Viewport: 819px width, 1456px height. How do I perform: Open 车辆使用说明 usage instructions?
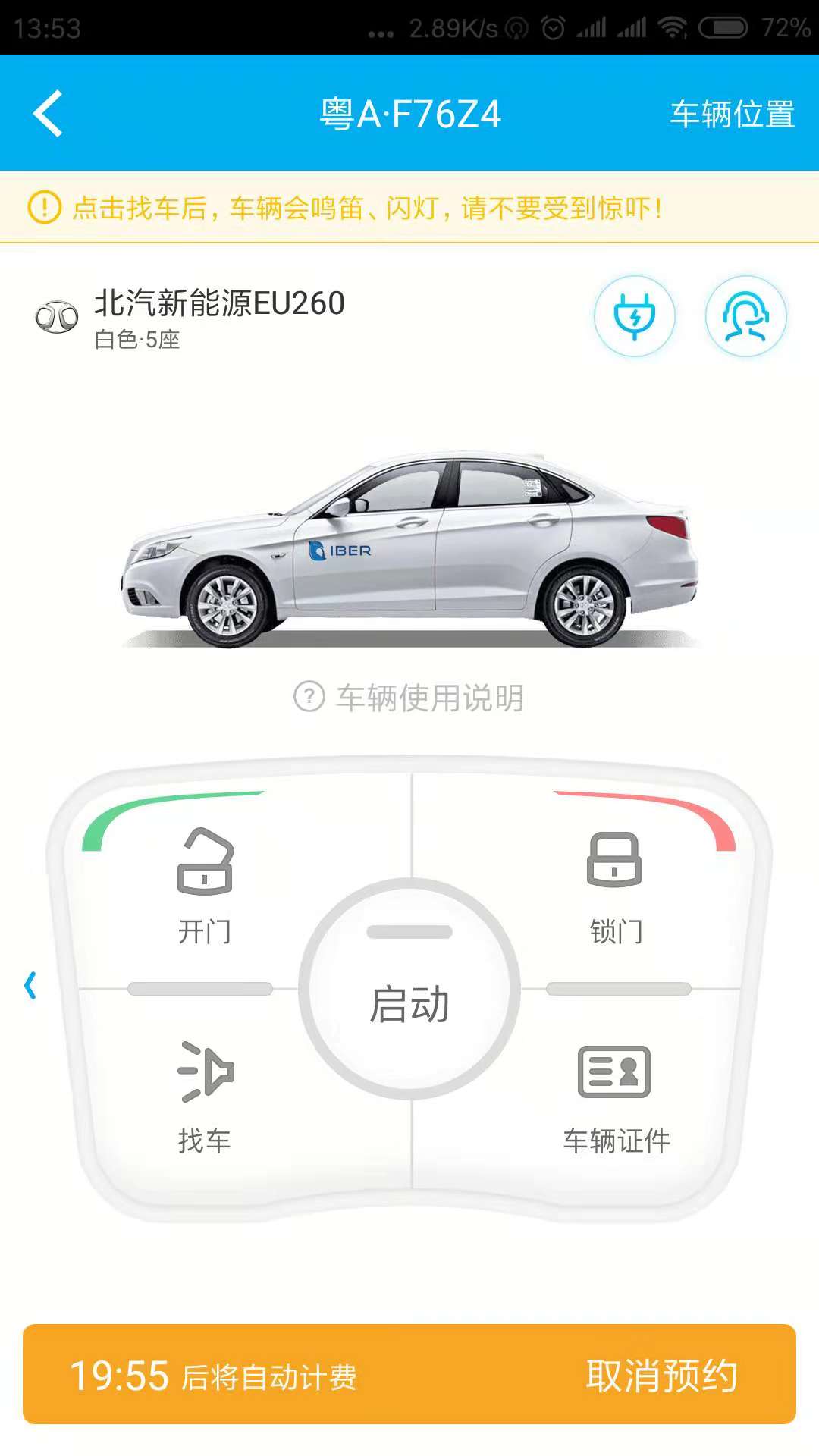tap(409, 698)
